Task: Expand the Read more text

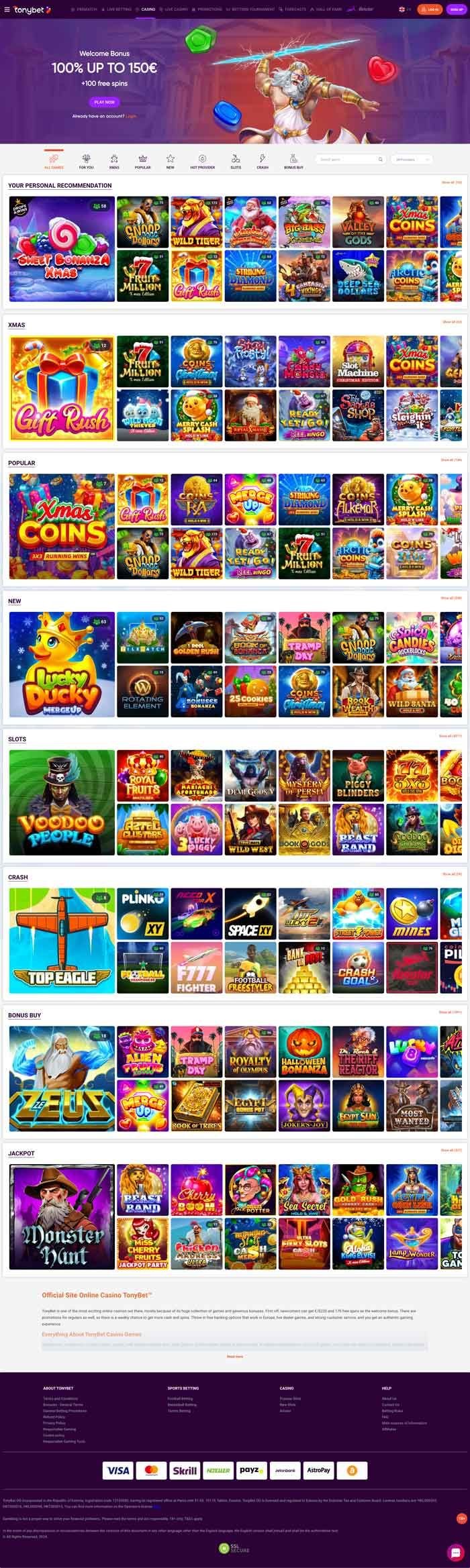Action: click(234, 1356)
